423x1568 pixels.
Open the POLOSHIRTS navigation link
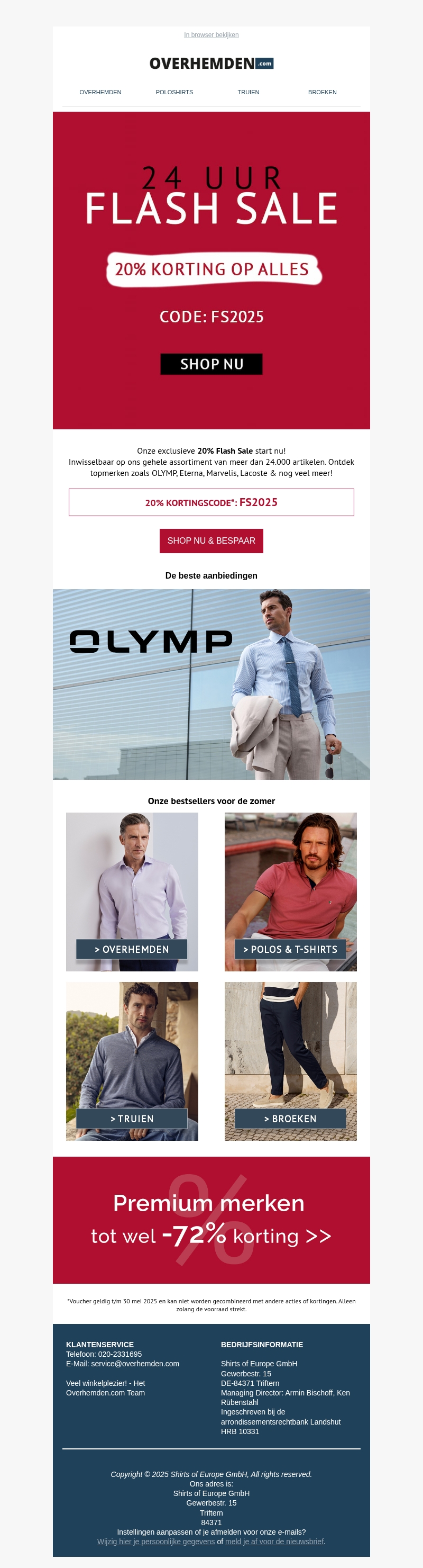[174, 92]
